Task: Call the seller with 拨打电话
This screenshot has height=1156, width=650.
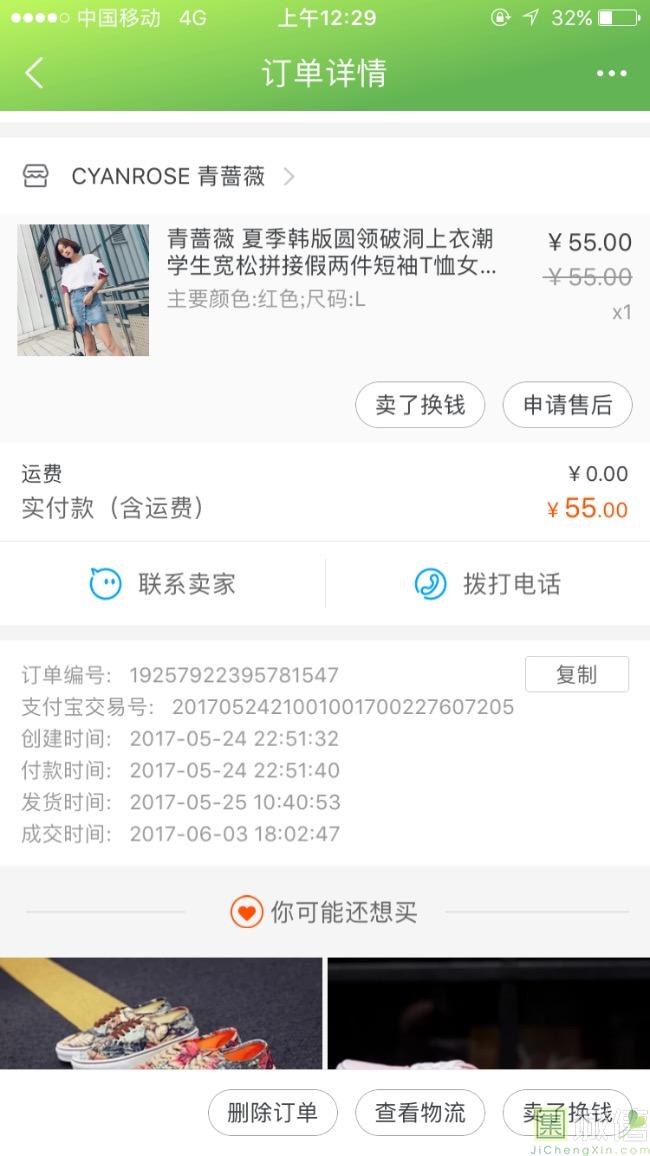Action: 488,584
